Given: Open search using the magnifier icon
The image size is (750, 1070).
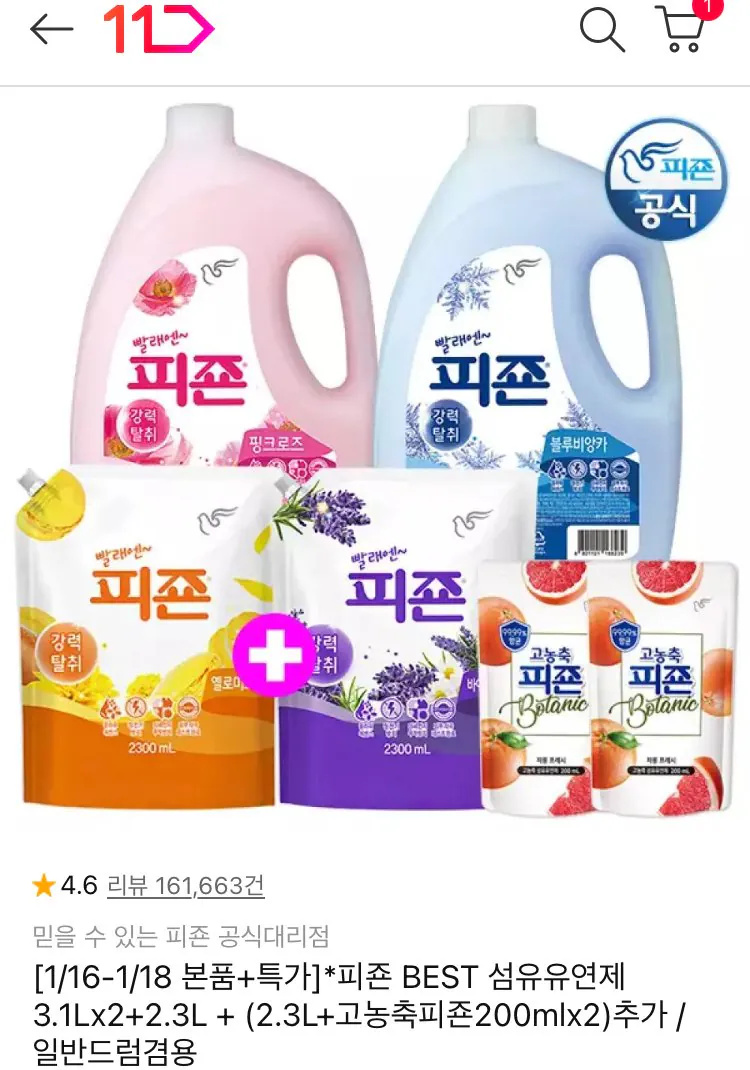Looking at the screenshot, I should tap(601, 30).
